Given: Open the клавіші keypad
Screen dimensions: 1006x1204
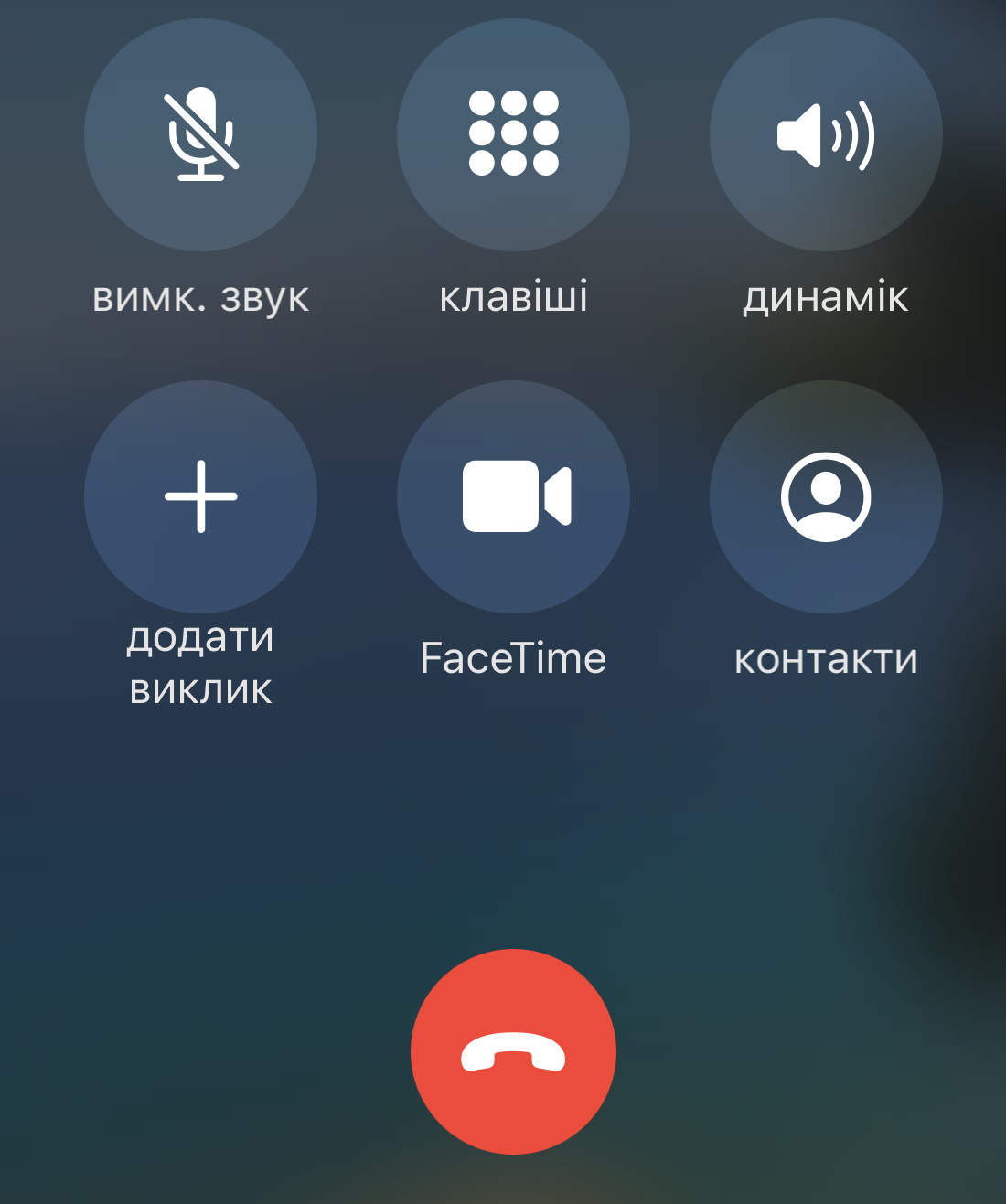Looking at the screenshot, I should pyautogui.click(x=513, y=134).
